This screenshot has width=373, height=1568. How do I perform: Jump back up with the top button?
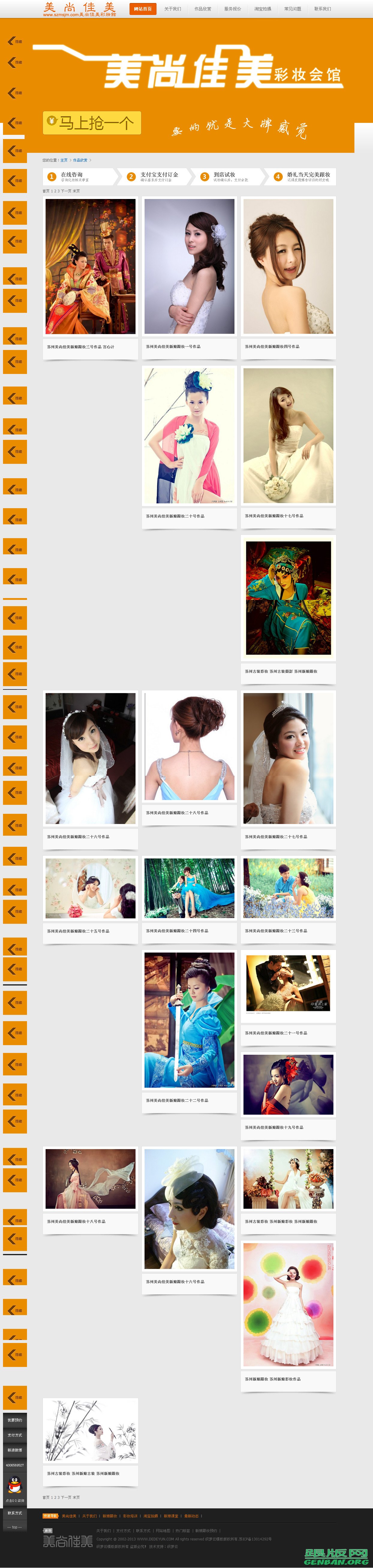point(14,1527)
